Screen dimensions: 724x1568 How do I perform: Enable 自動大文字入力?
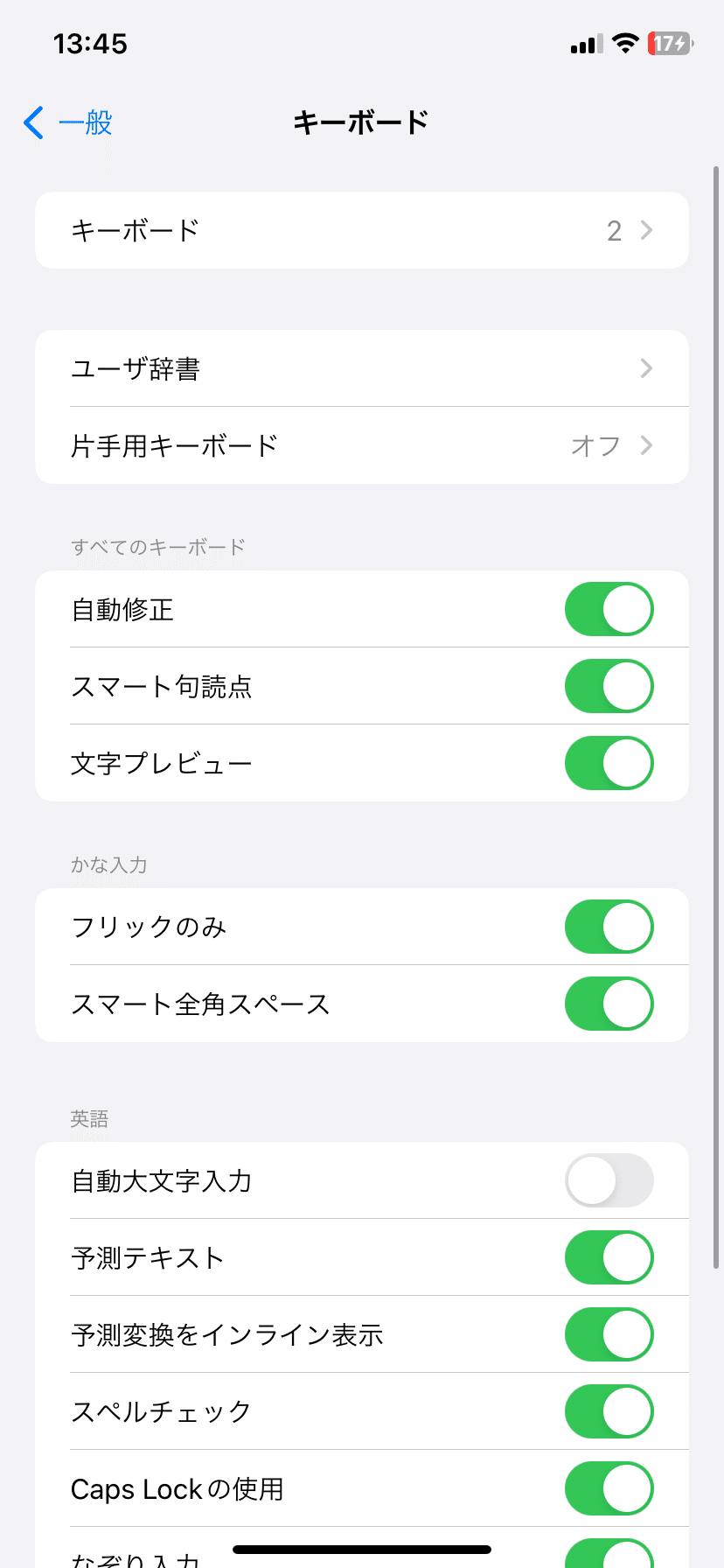click(x=609, y=1180)
